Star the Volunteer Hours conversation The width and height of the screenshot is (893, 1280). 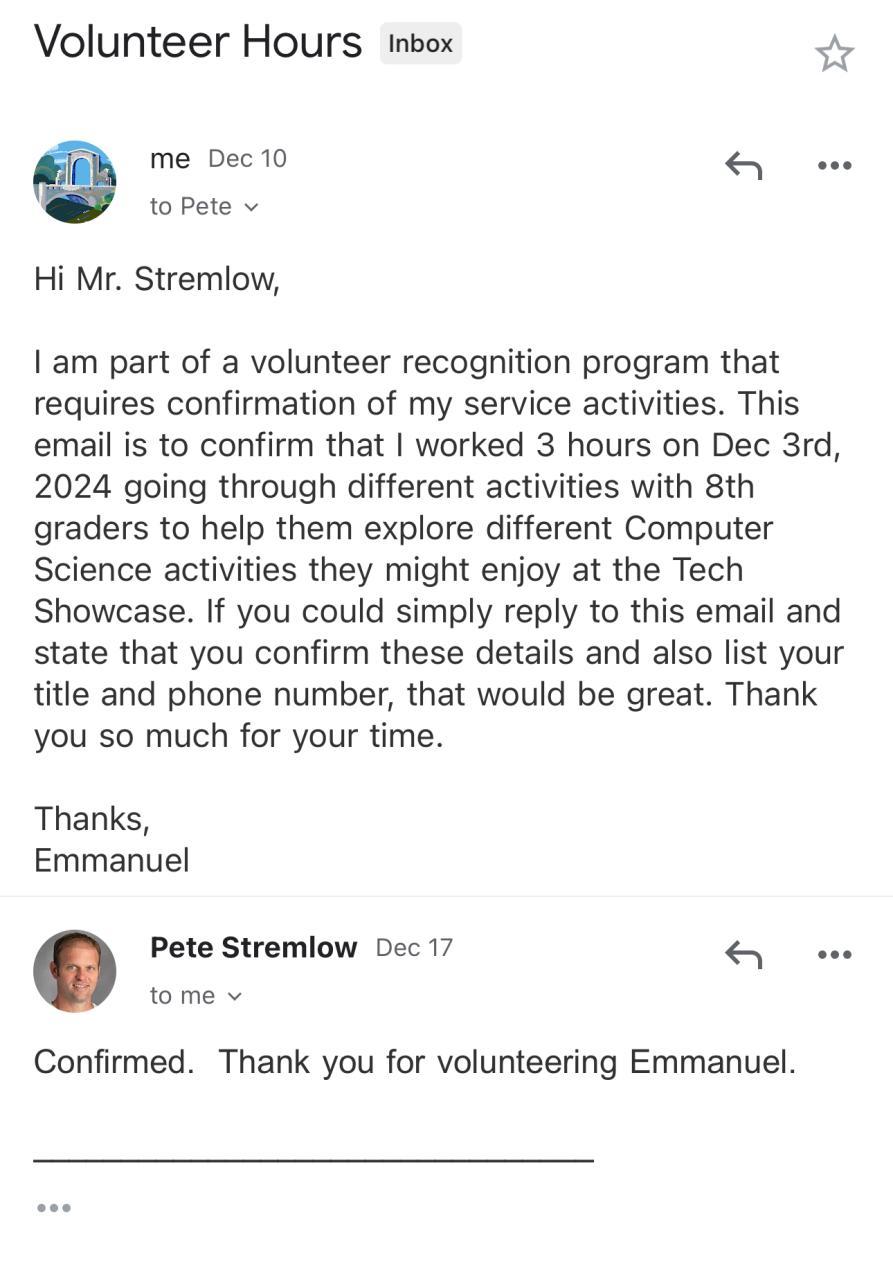[833, 54]
